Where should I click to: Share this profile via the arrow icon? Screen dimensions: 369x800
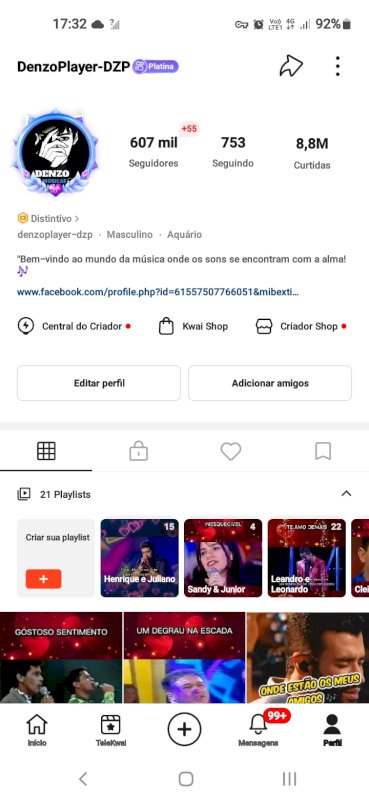click(291, 66)
